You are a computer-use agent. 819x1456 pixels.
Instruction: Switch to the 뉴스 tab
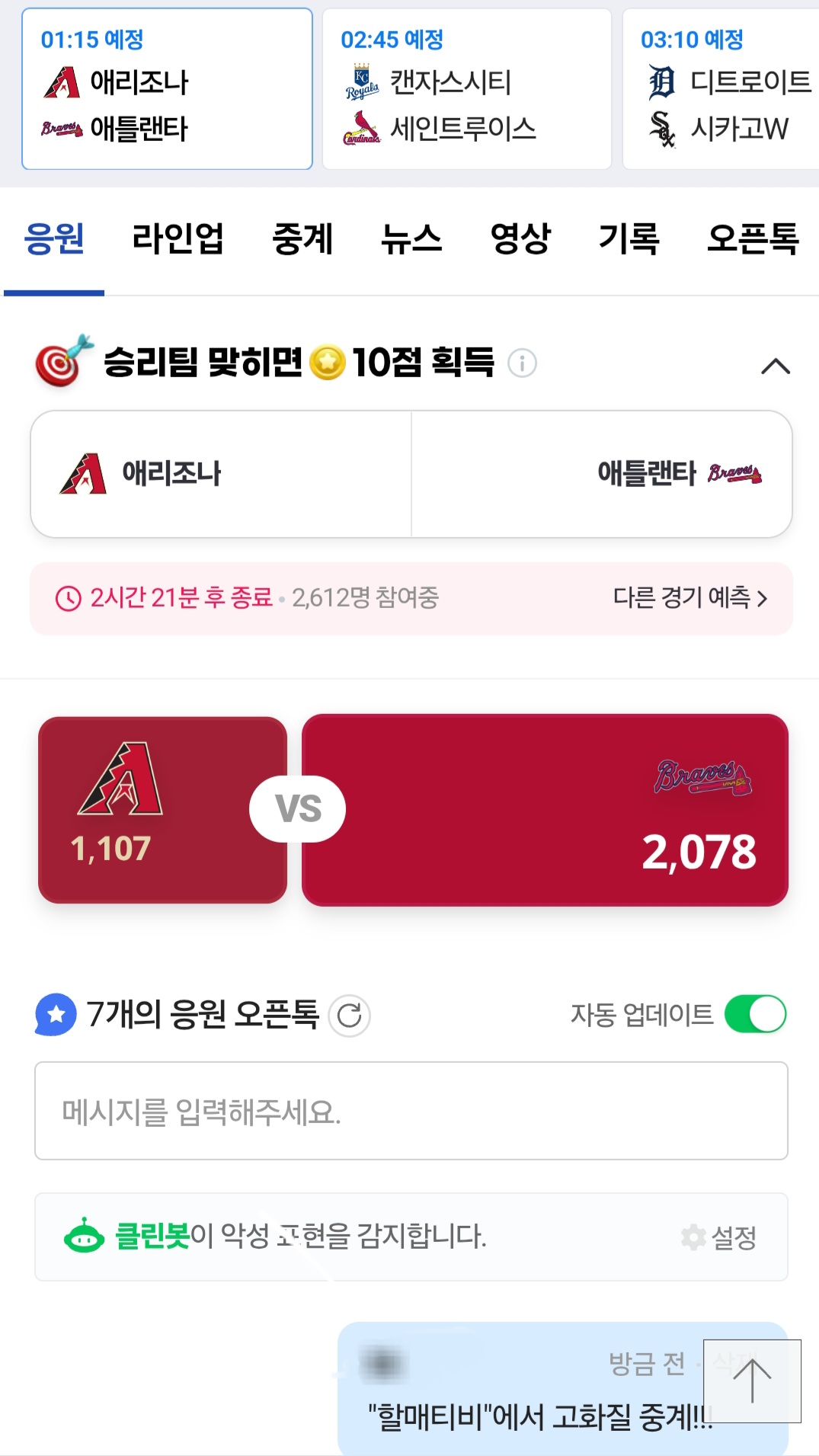coord(411,239)
